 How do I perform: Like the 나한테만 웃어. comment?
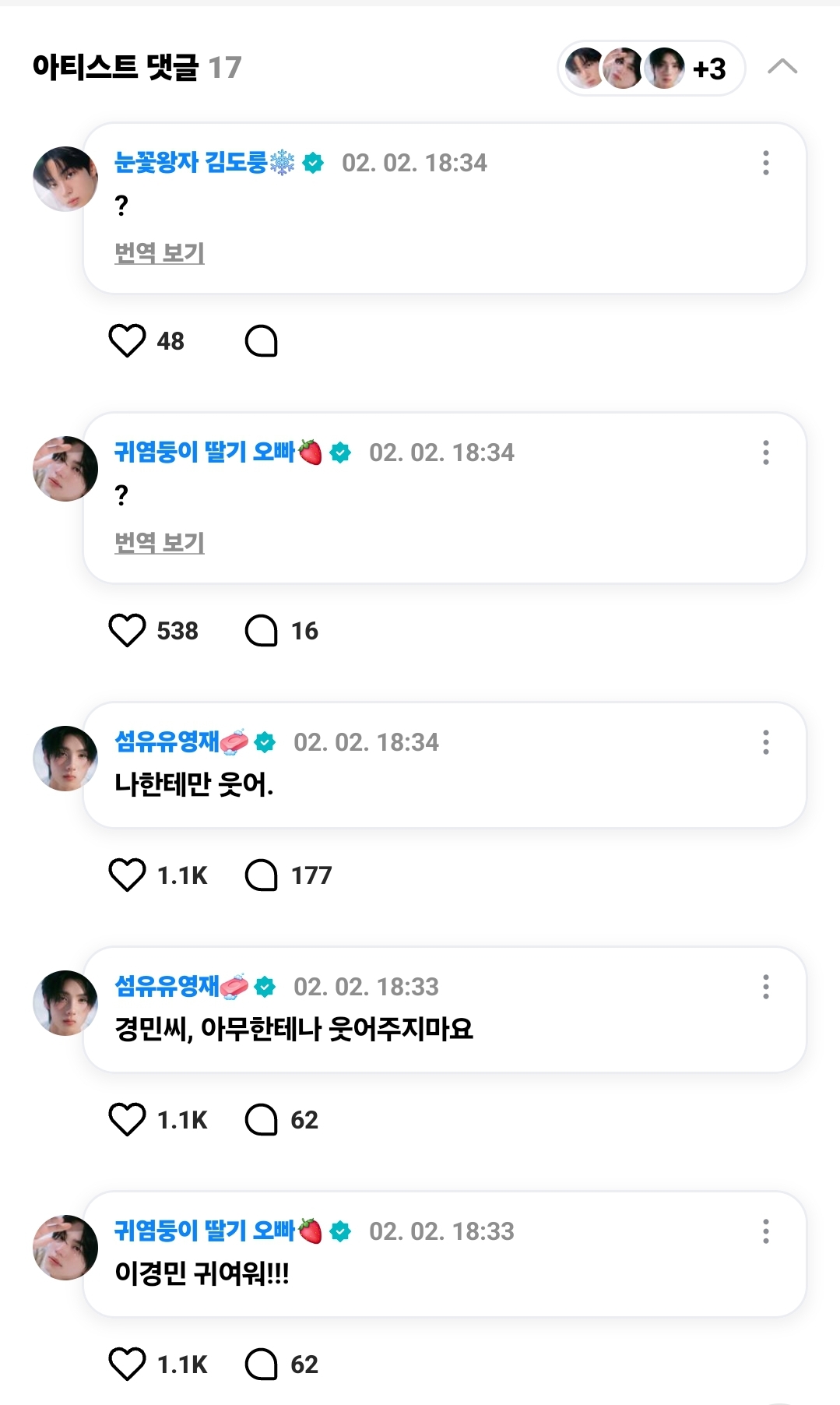click(x=127, y=875)
